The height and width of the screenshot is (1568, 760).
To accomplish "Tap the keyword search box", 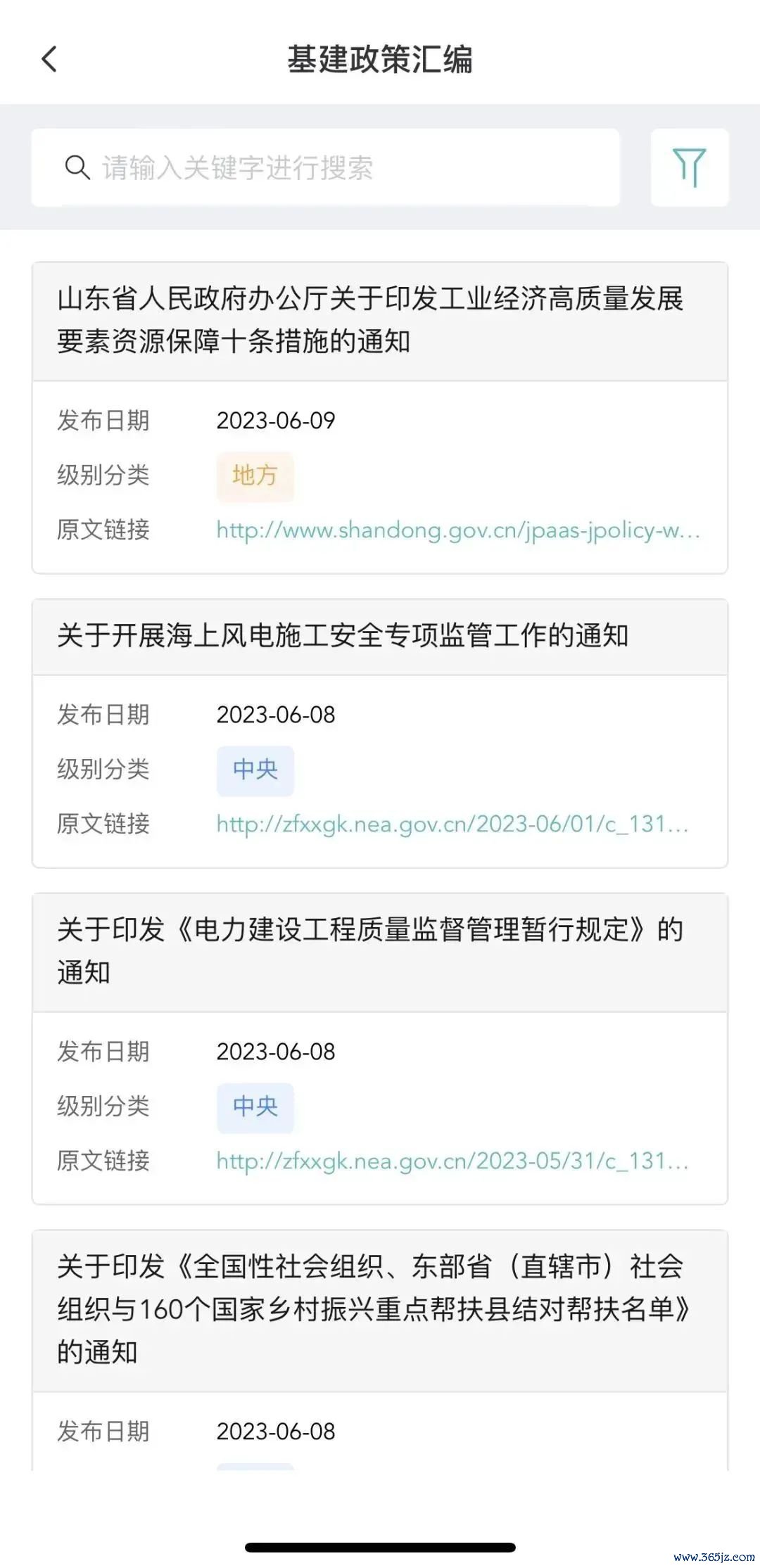I will click(x=326, y=167).
